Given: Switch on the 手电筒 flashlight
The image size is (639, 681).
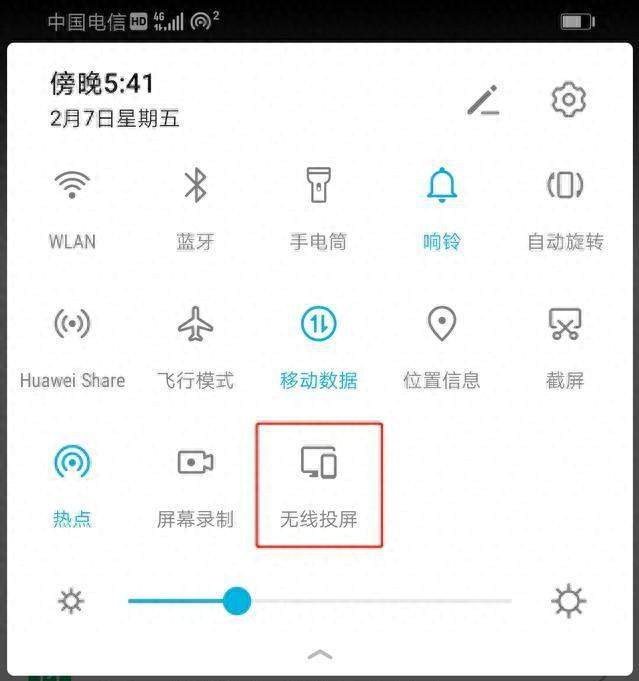Looking at the screenshot, I should pyautogui.click(x=318, y=186).
